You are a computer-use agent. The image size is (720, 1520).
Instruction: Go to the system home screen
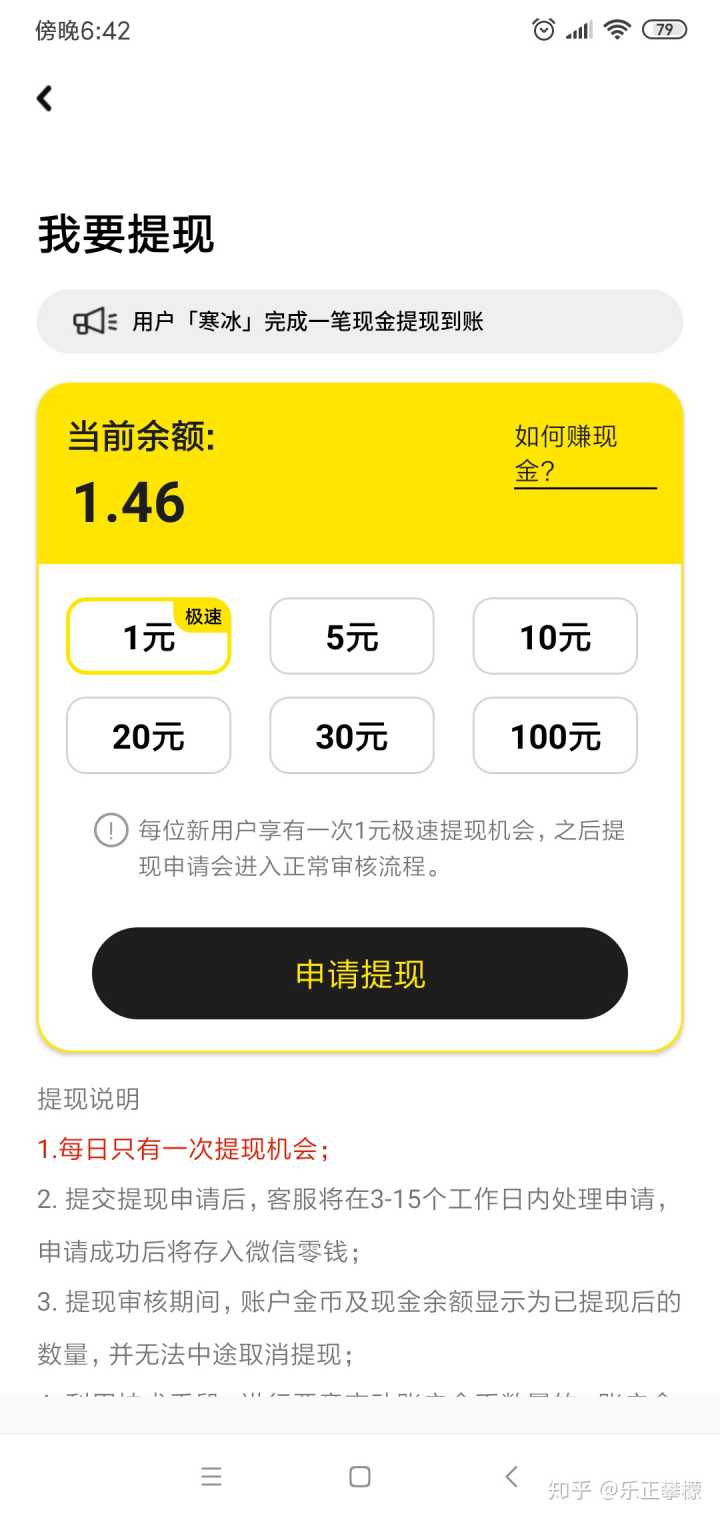point(360,1476)
